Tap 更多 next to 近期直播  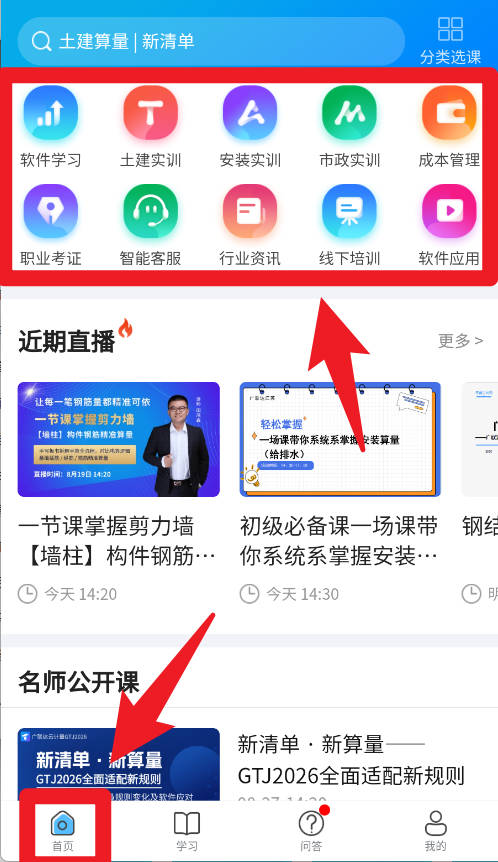(461, 341)
